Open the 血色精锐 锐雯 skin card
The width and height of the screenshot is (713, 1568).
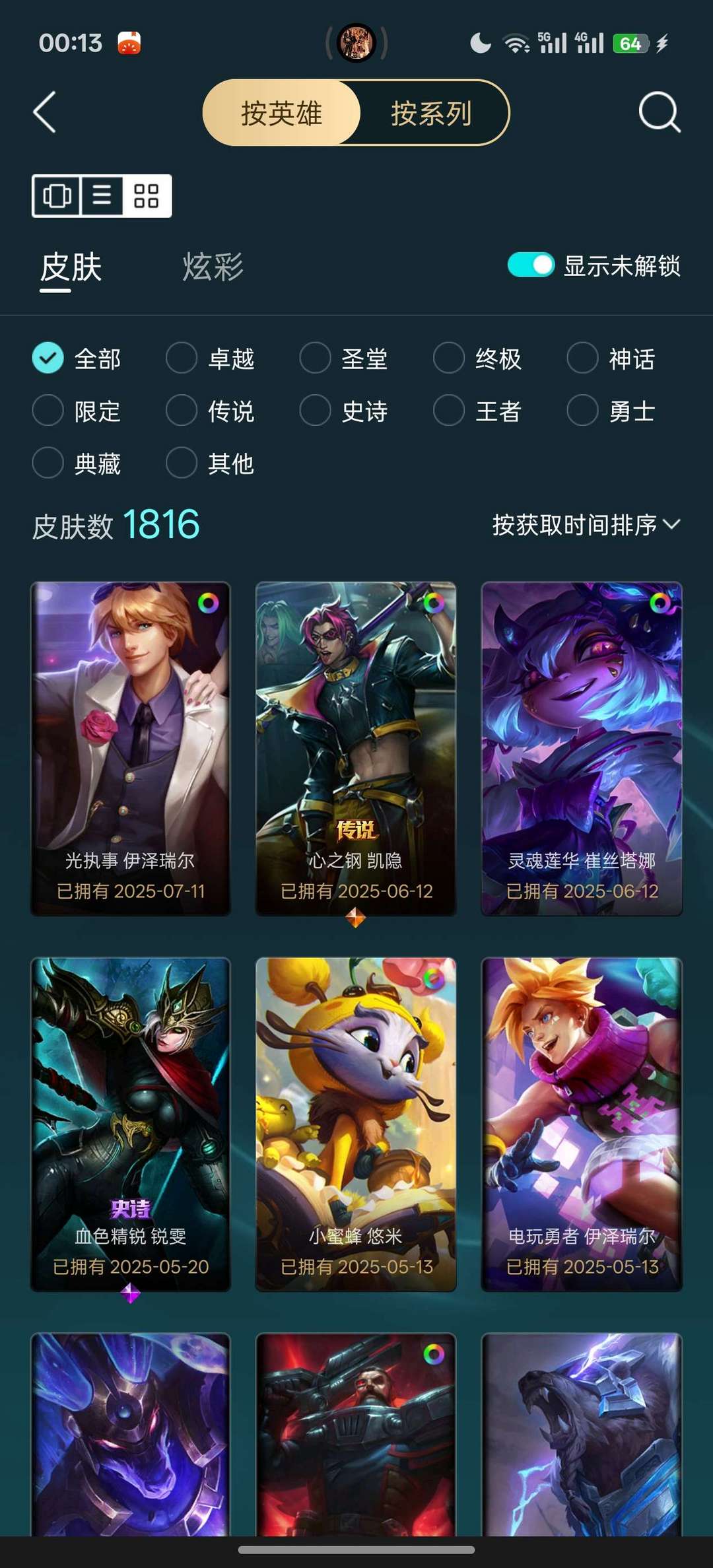131,1124
